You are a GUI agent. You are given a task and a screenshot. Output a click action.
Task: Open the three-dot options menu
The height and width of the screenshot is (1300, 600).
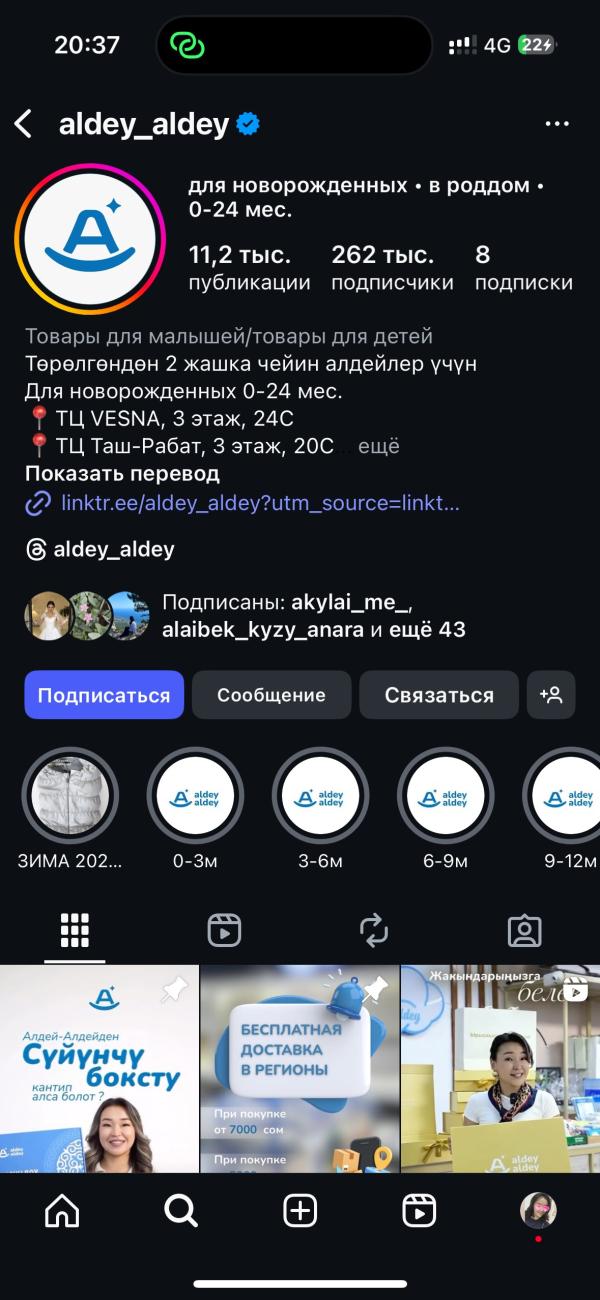click(556, 125)
